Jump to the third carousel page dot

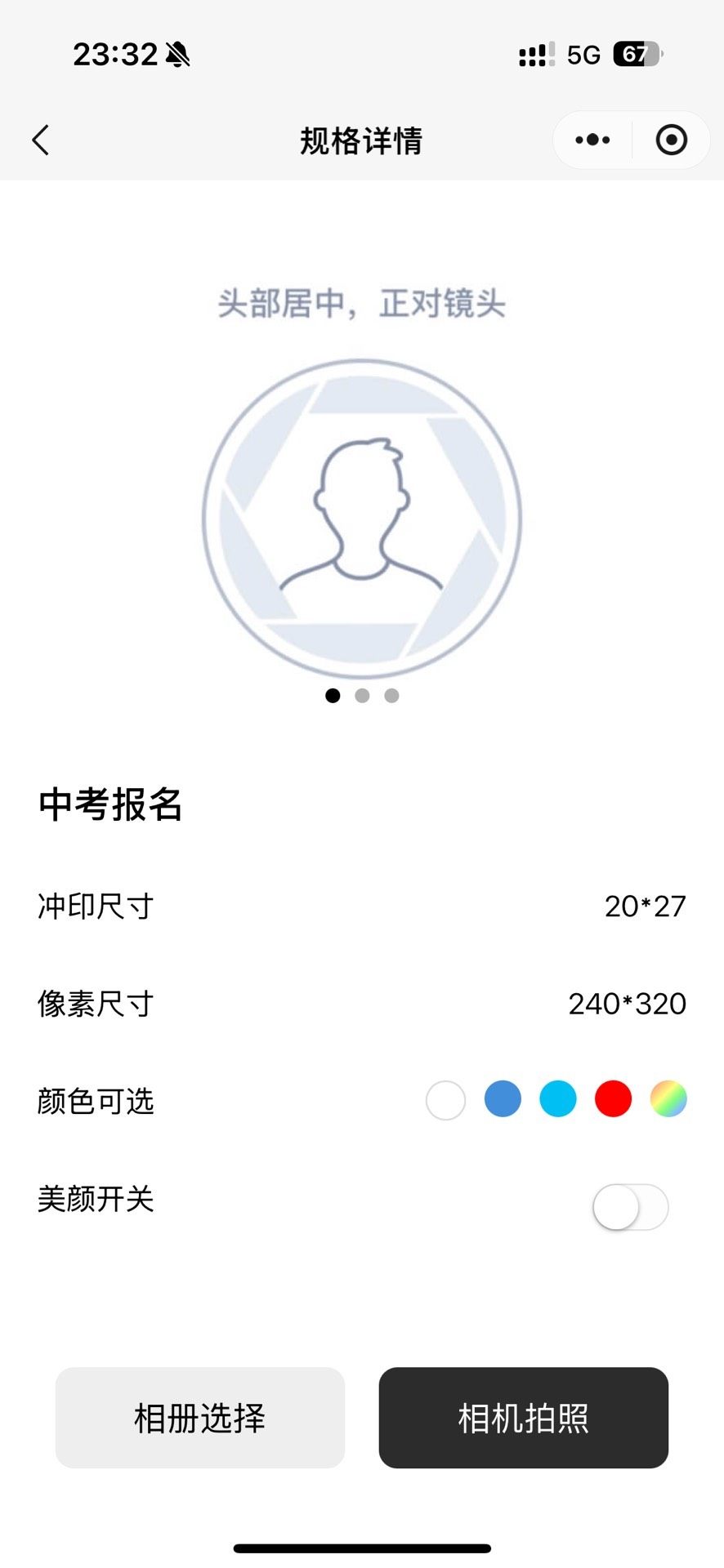pos(391,696)
